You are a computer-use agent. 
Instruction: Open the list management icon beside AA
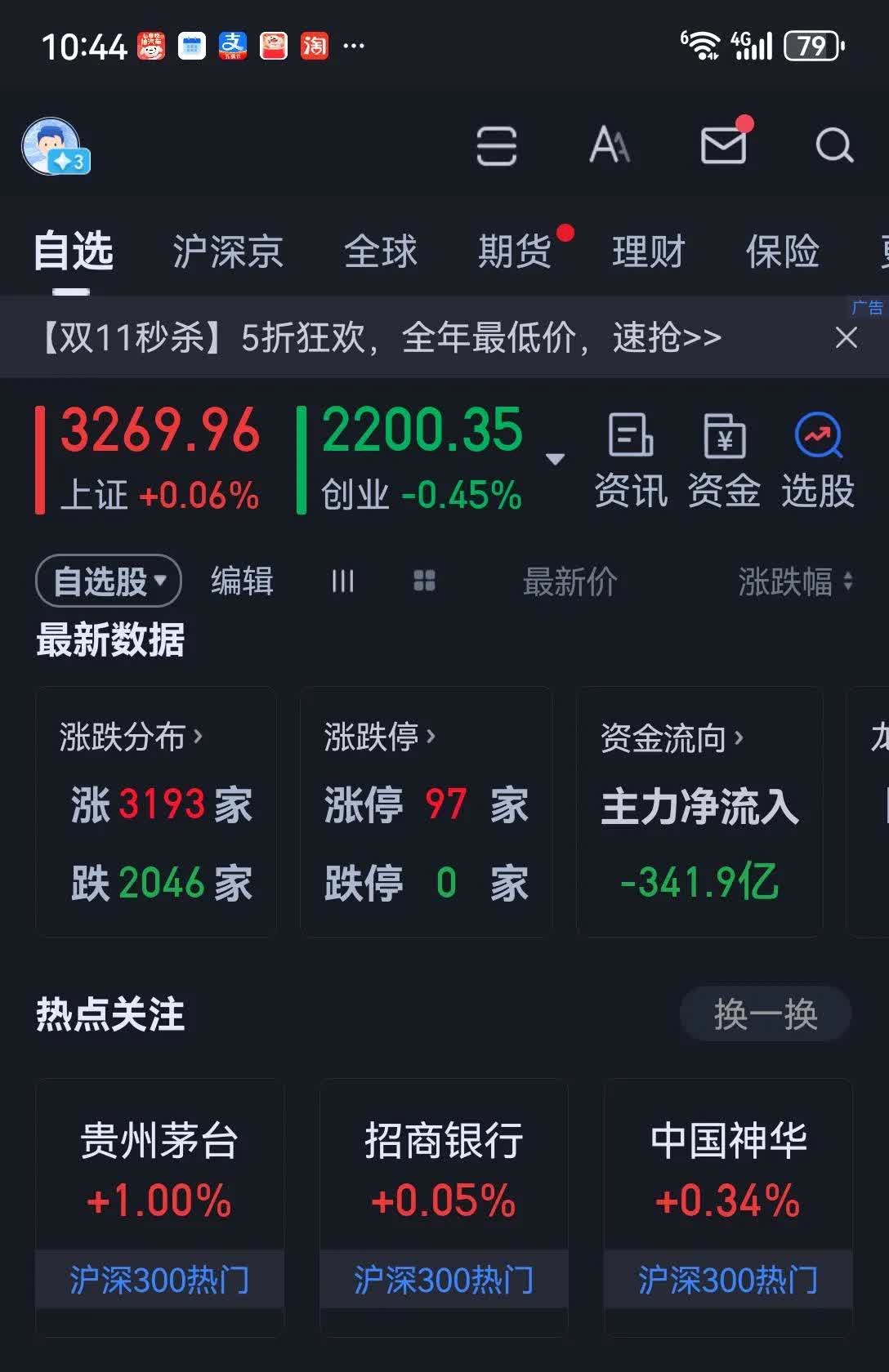pos(497,145)
